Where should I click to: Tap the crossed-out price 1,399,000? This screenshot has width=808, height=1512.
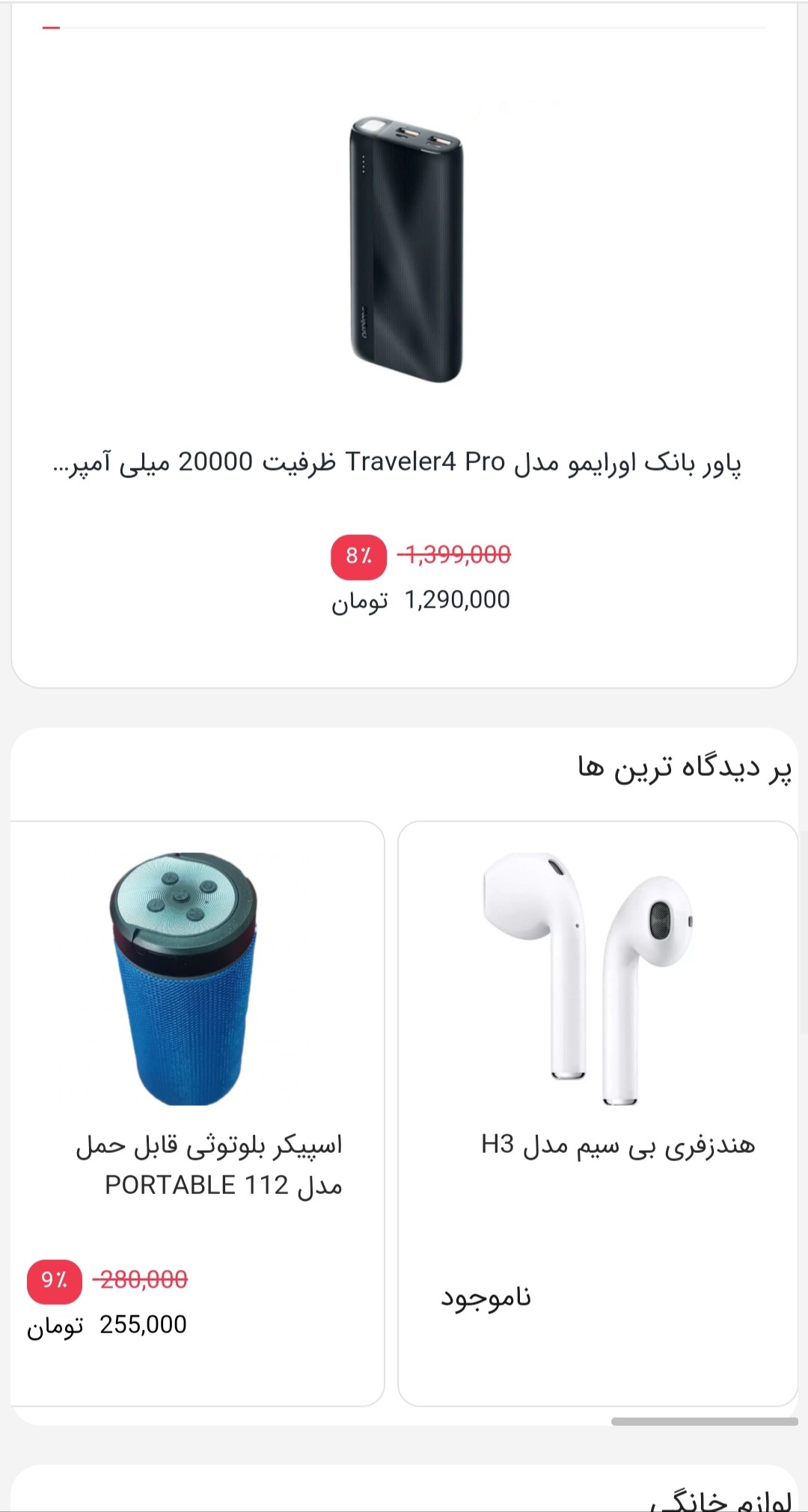tap(456, 555)
